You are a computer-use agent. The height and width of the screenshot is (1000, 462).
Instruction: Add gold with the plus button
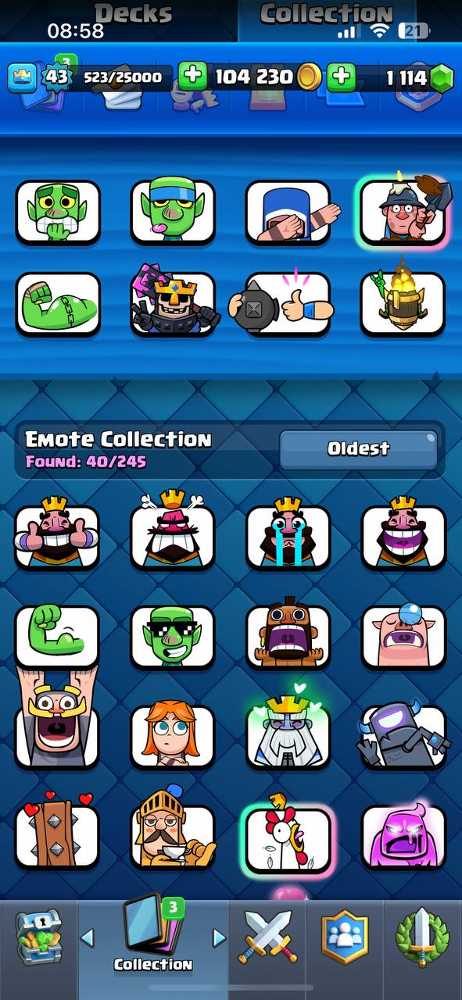pyautogui.click(x=192, y=77)
